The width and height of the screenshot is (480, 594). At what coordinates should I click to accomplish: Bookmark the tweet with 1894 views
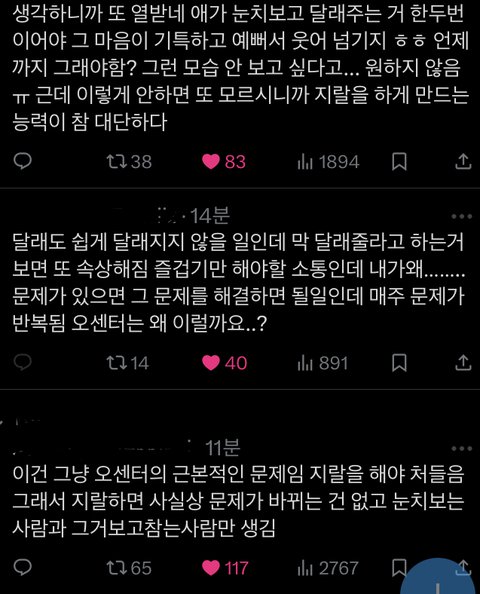point(399,162)
